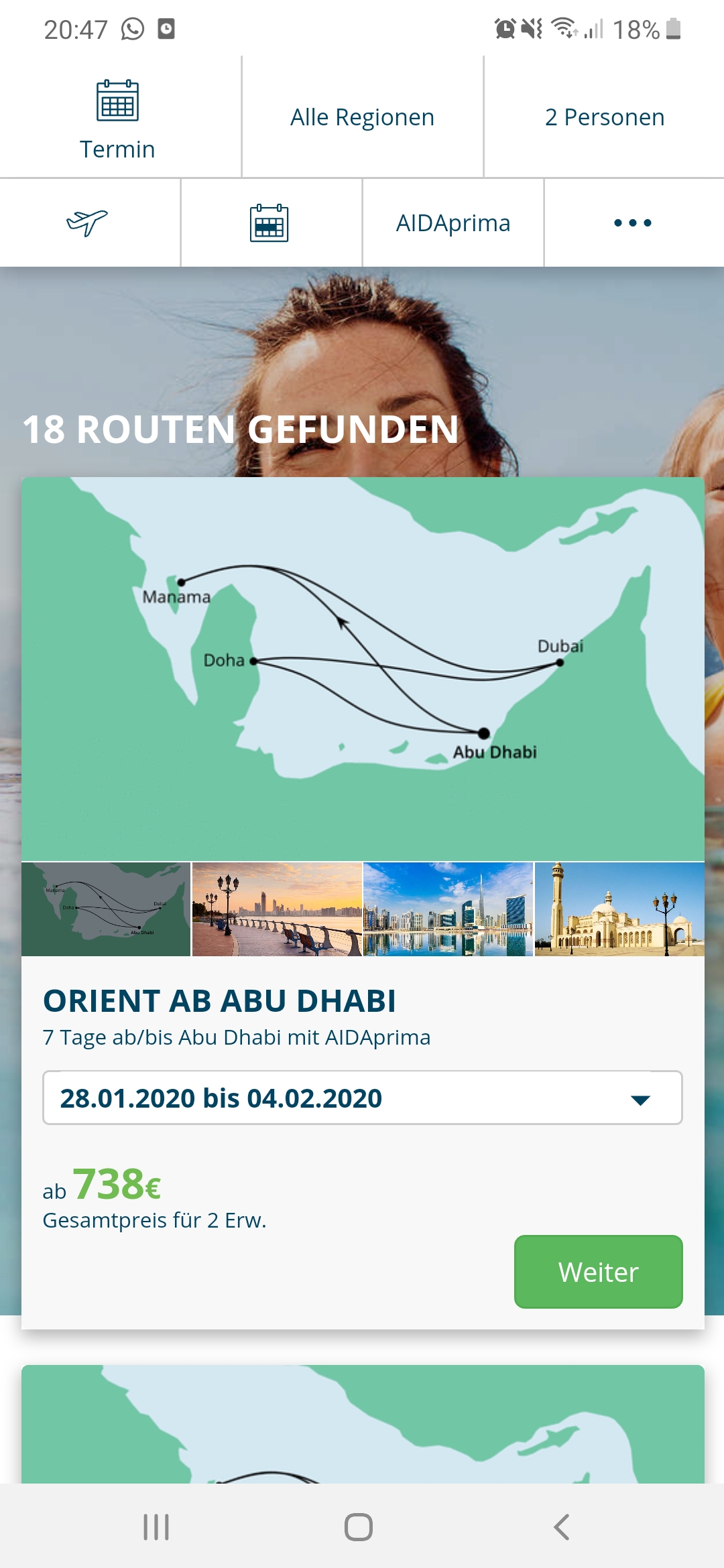Open the large route map image
This screenshot has width=724, height=1568.
[362, 668]
